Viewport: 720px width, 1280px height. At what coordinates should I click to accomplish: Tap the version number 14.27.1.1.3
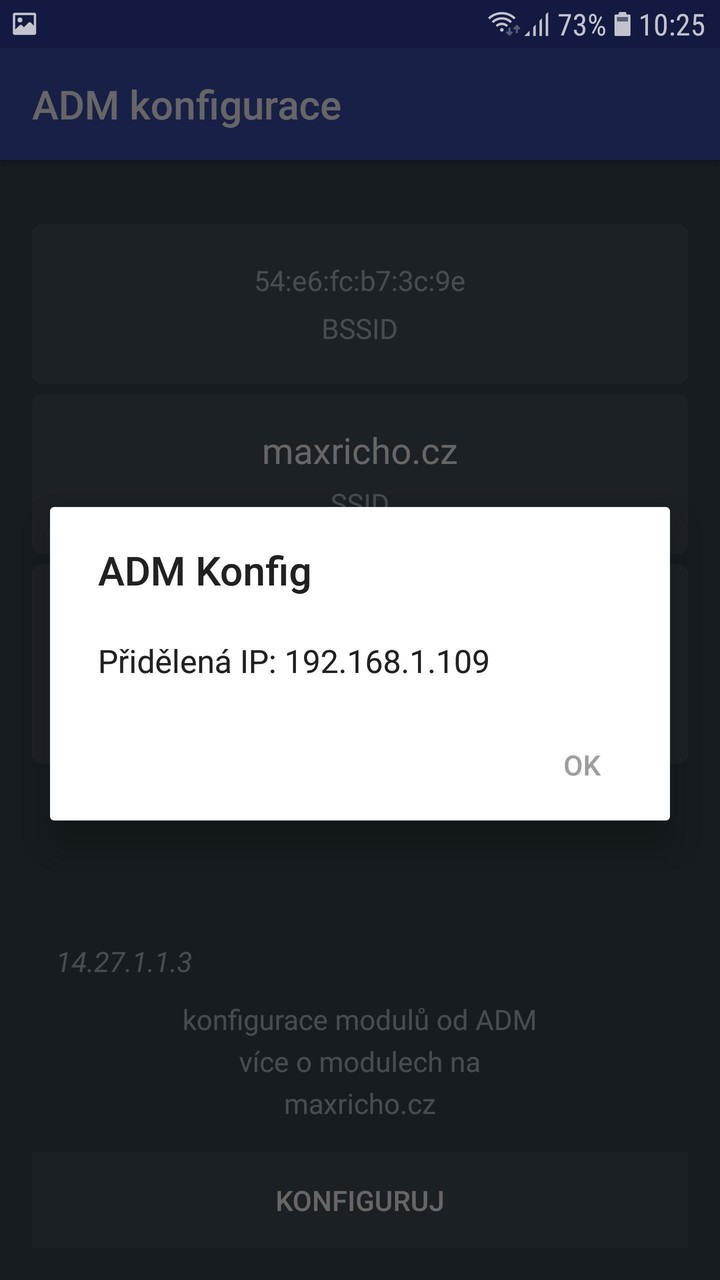point(130,962)
